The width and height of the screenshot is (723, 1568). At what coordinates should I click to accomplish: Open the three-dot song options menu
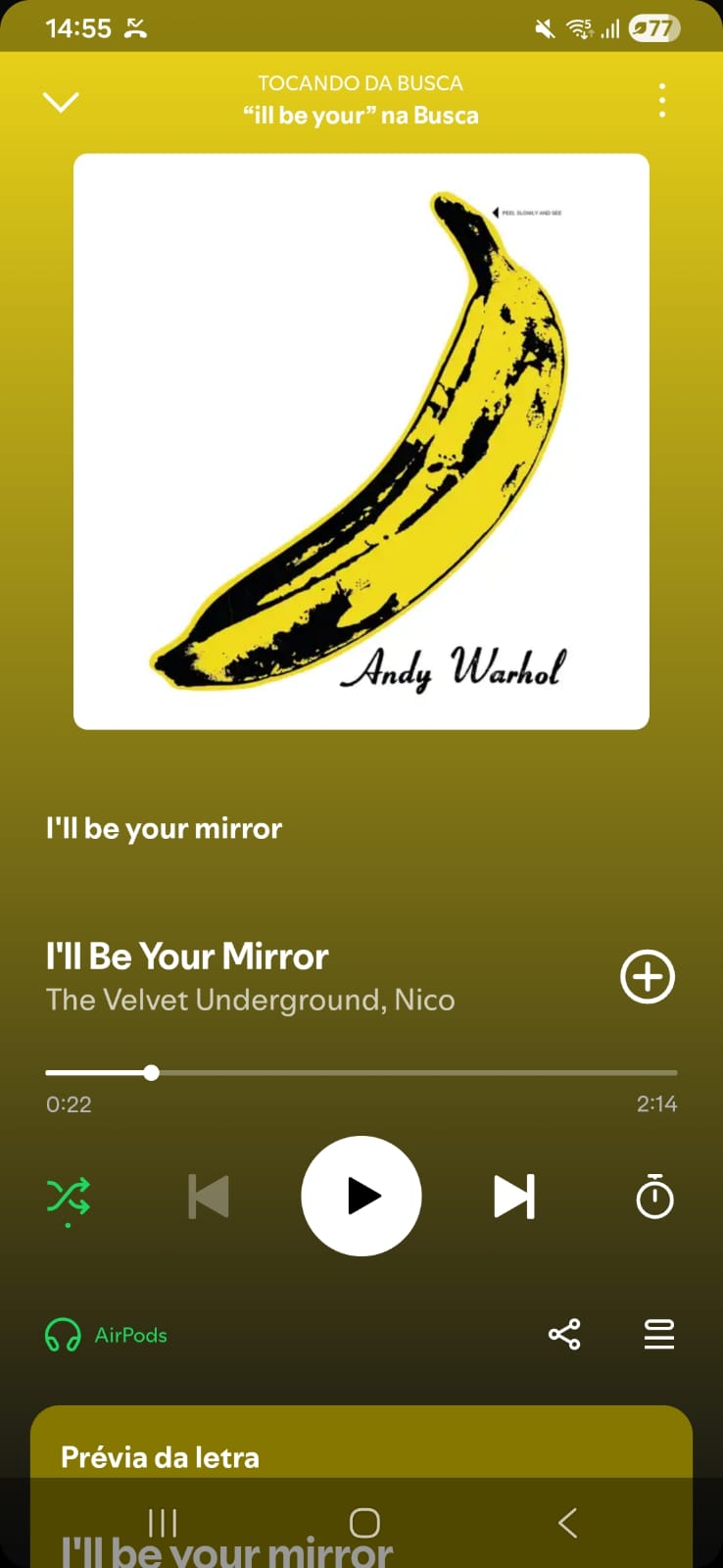(x=661, y=100)
